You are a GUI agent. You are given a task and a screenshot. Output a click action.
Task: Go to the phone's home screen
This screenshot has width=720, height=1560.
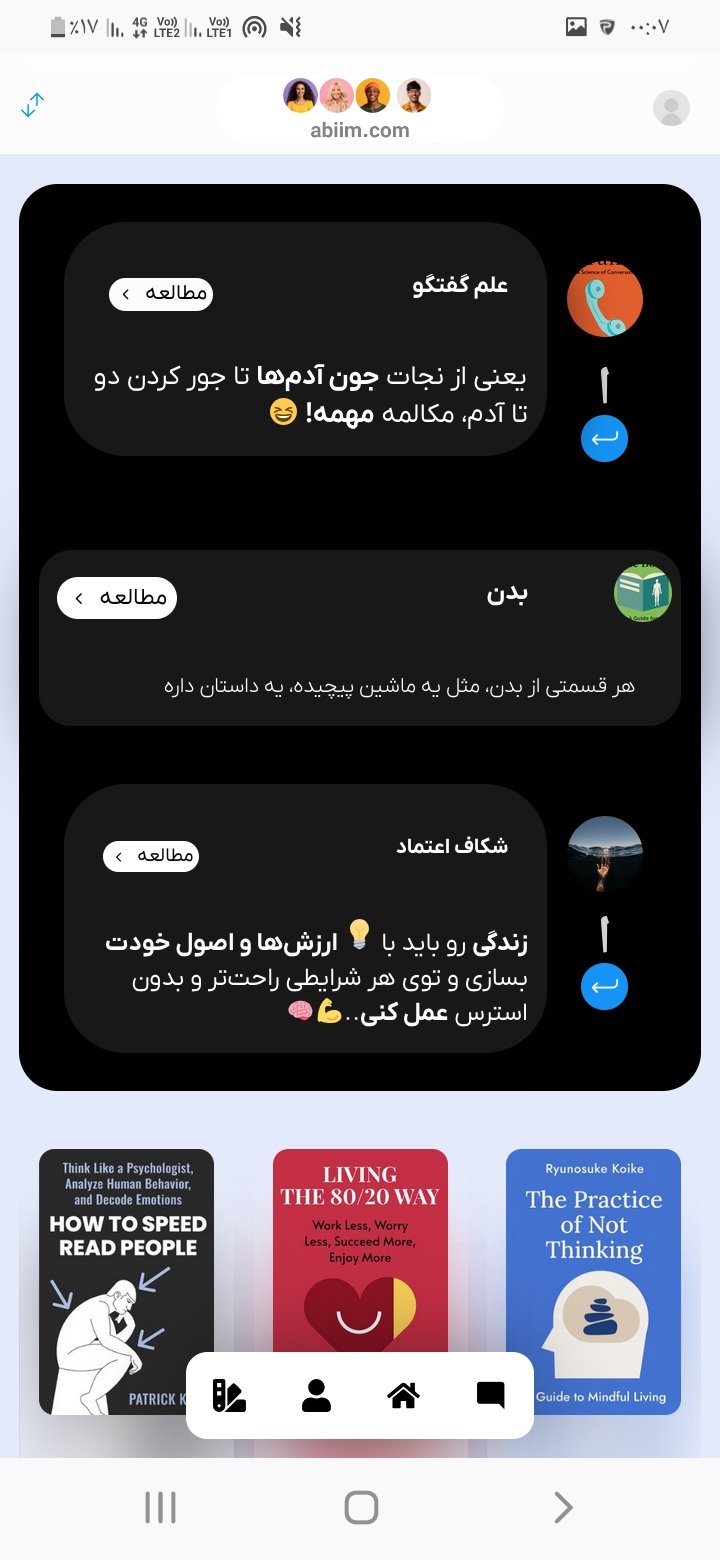point(360,1507)
